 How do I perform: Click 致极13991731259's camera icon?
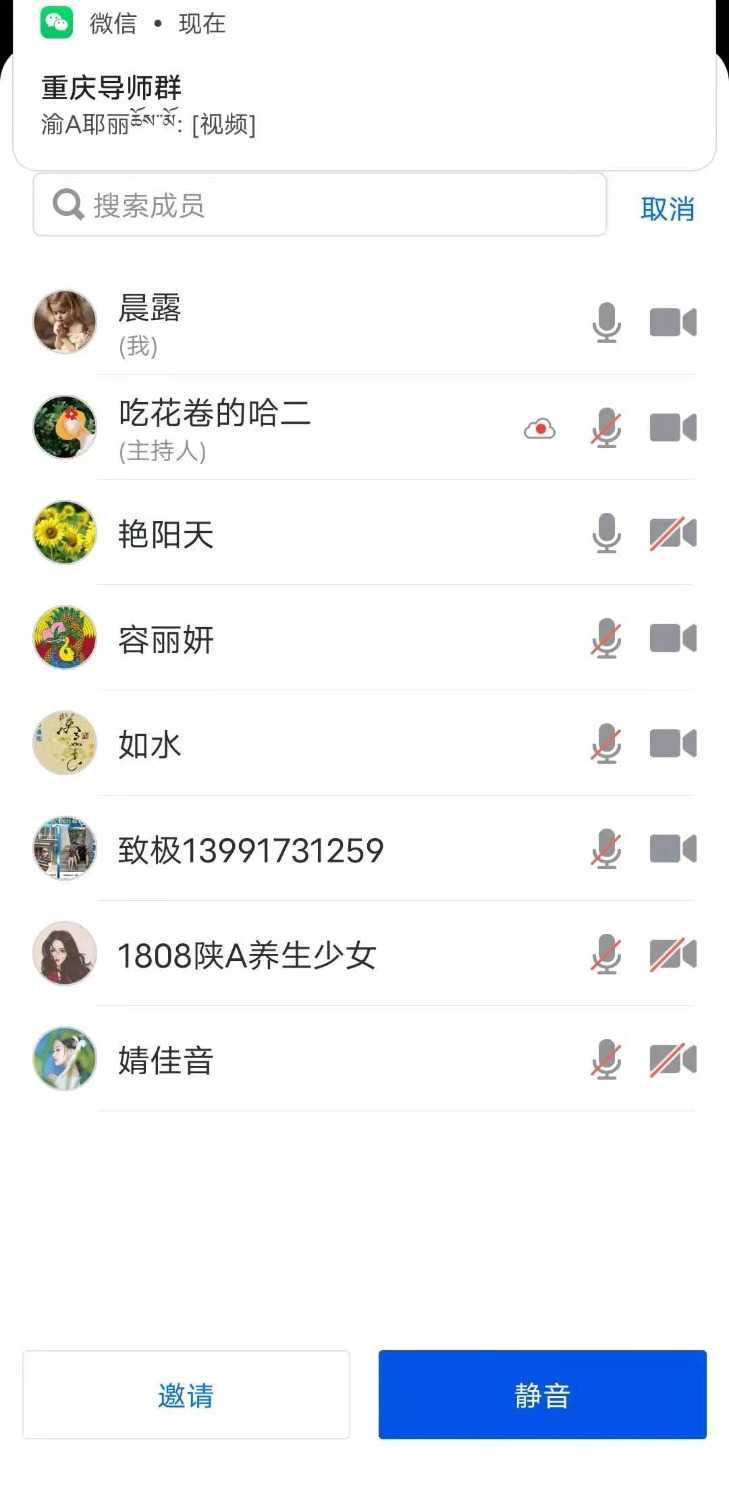[672, 848]
